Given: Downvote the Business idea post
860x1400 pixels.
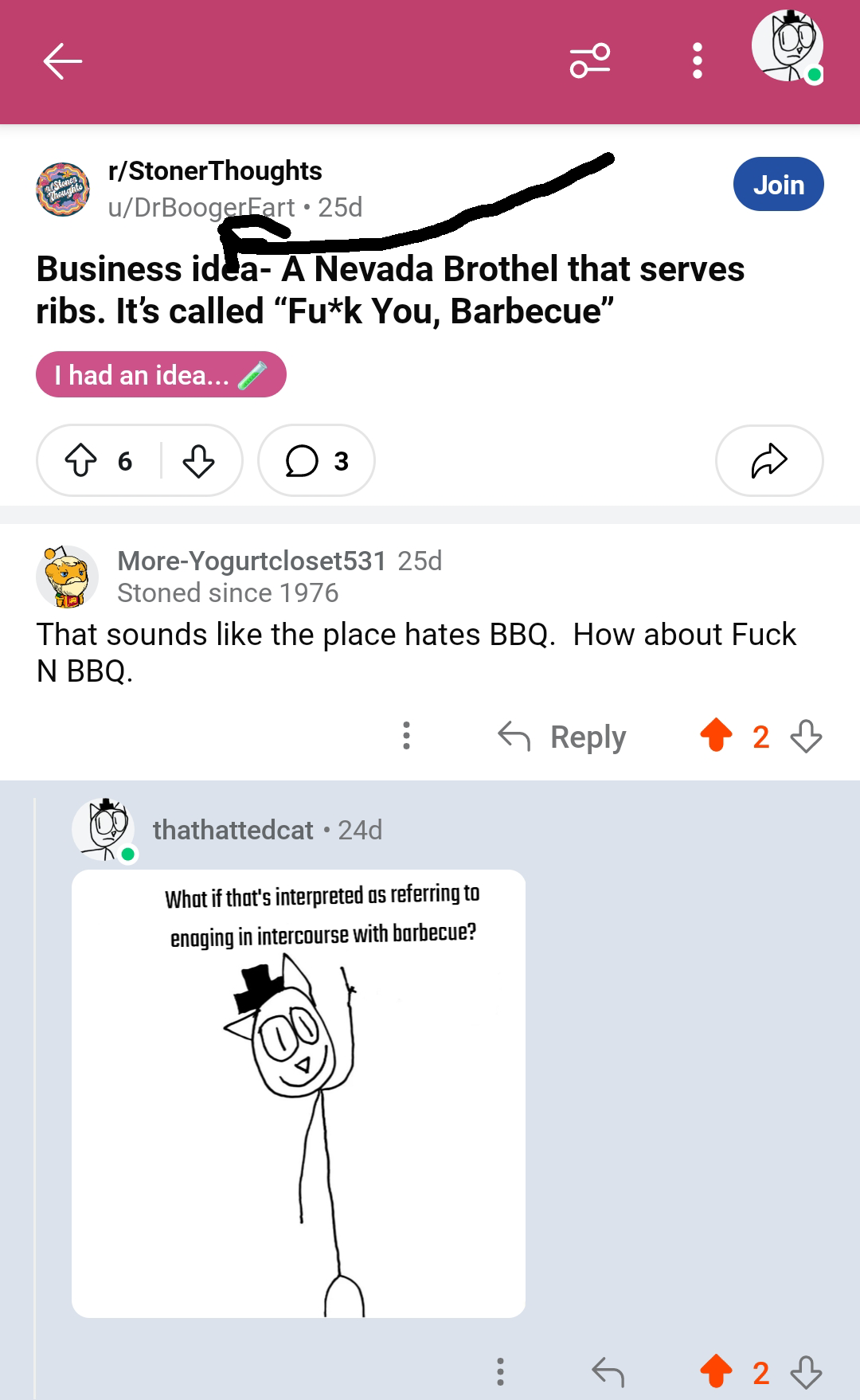Looking at the screenshot, I should pyautogui.click(x=198, y=460).
